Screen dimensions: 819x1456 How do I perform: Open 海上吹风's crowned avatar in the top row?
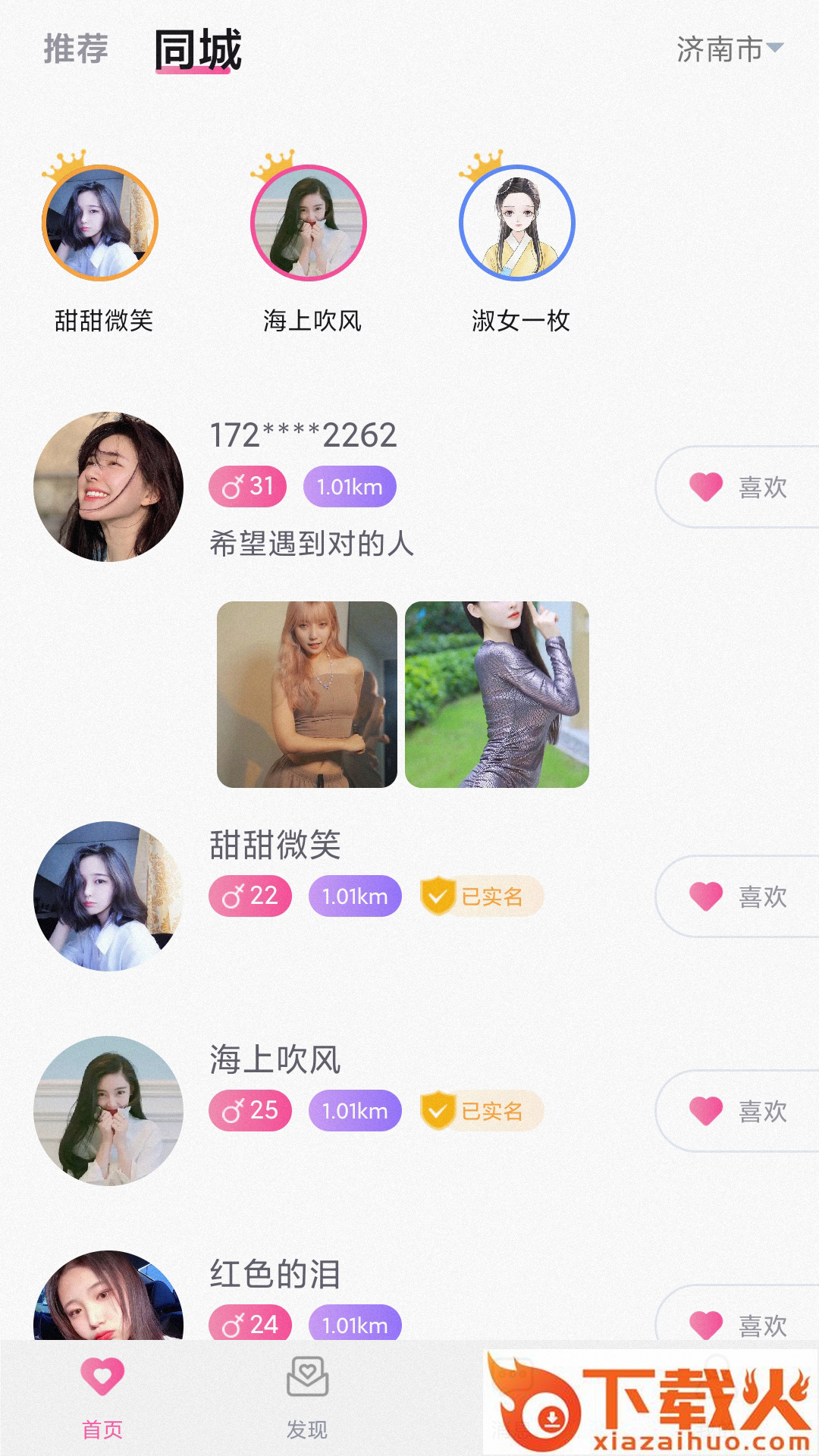pos(309,223)
